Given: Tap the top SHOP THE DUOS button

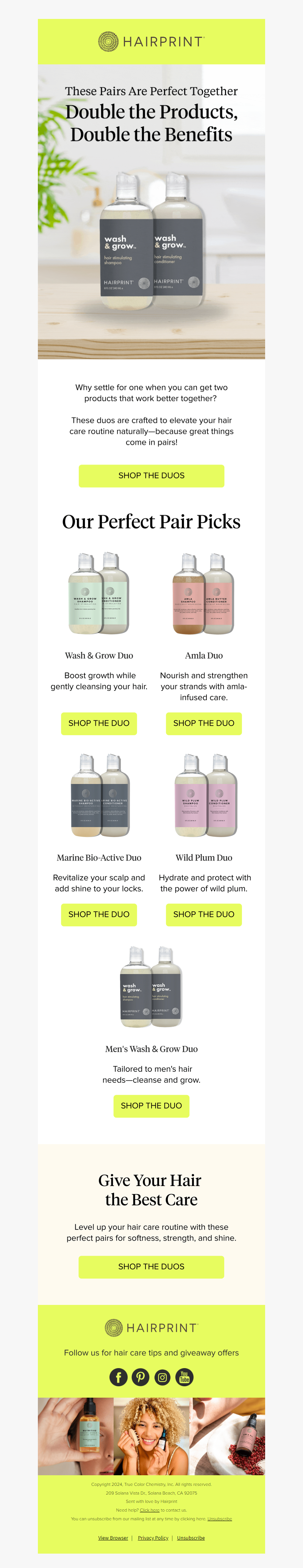Looking at the screenshot, I should tap(151, 475).
